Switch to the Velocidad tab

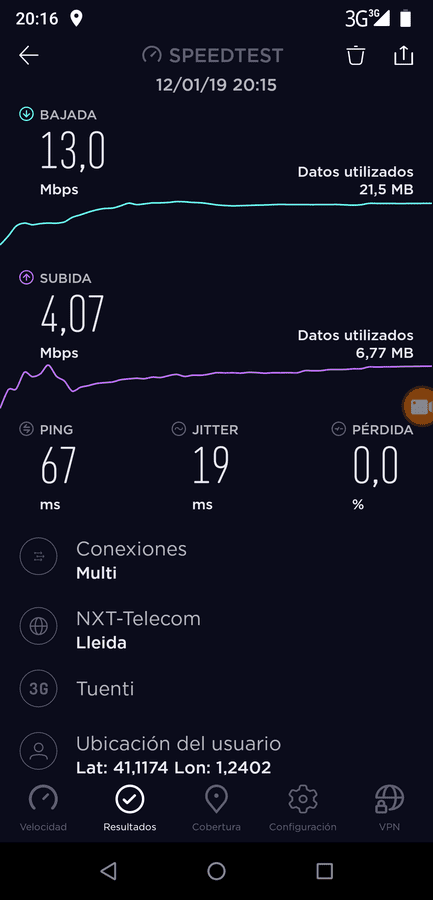click(44, 808)
